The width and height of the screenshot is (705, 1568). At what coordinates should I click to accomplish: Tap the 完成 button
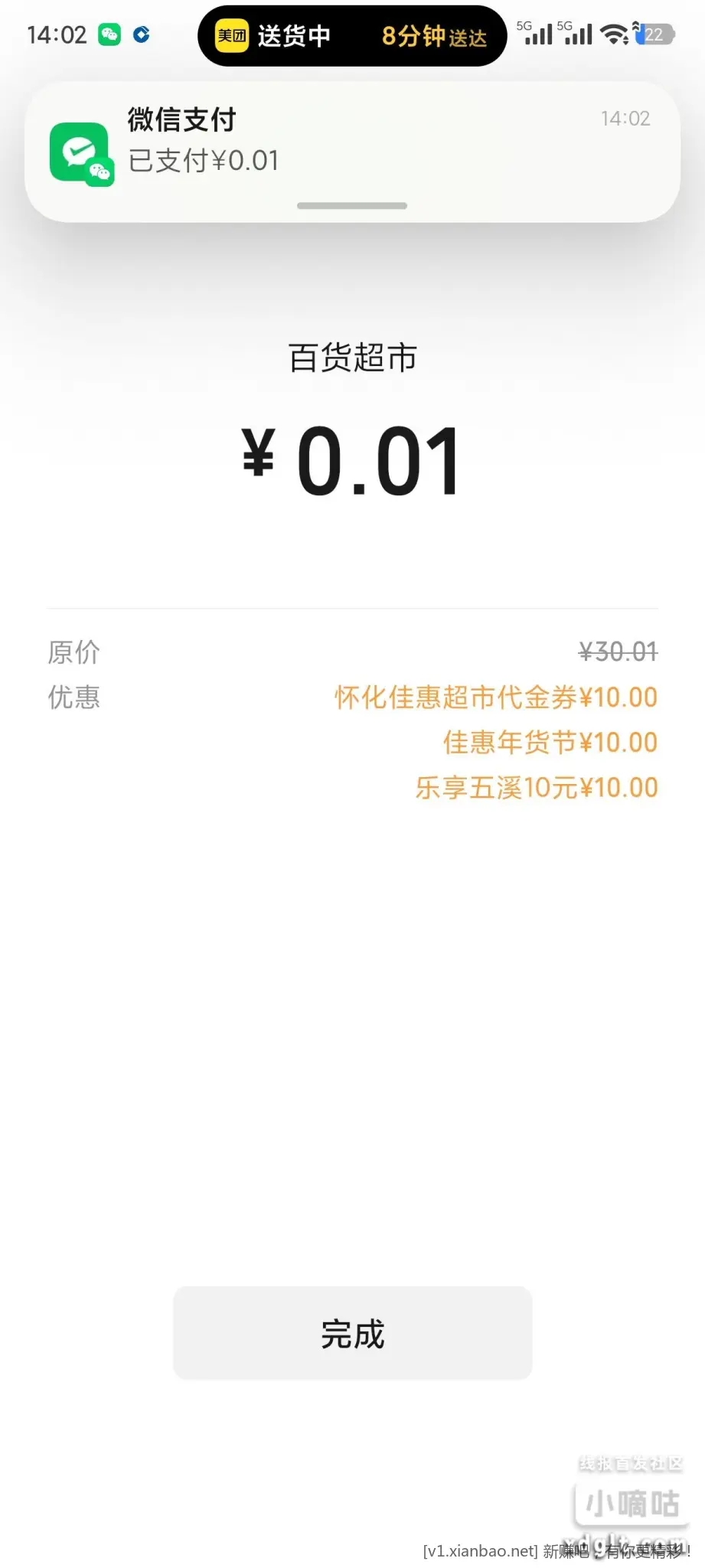(352, 1333)
